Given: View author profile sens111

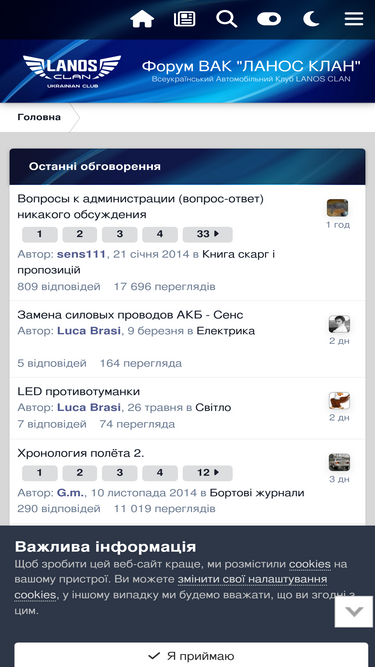Looking at the screenshot, I should click(81, 254).
